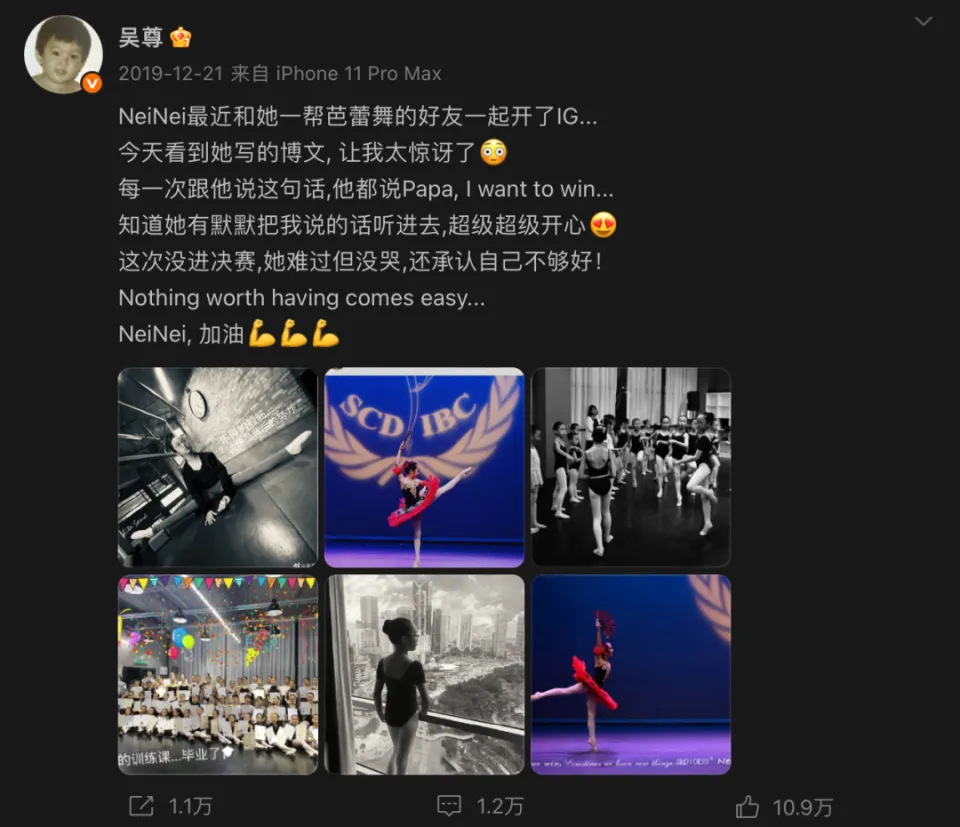Expand the post options chevron
Screen dimensions: 960x827
click(924, 22)
